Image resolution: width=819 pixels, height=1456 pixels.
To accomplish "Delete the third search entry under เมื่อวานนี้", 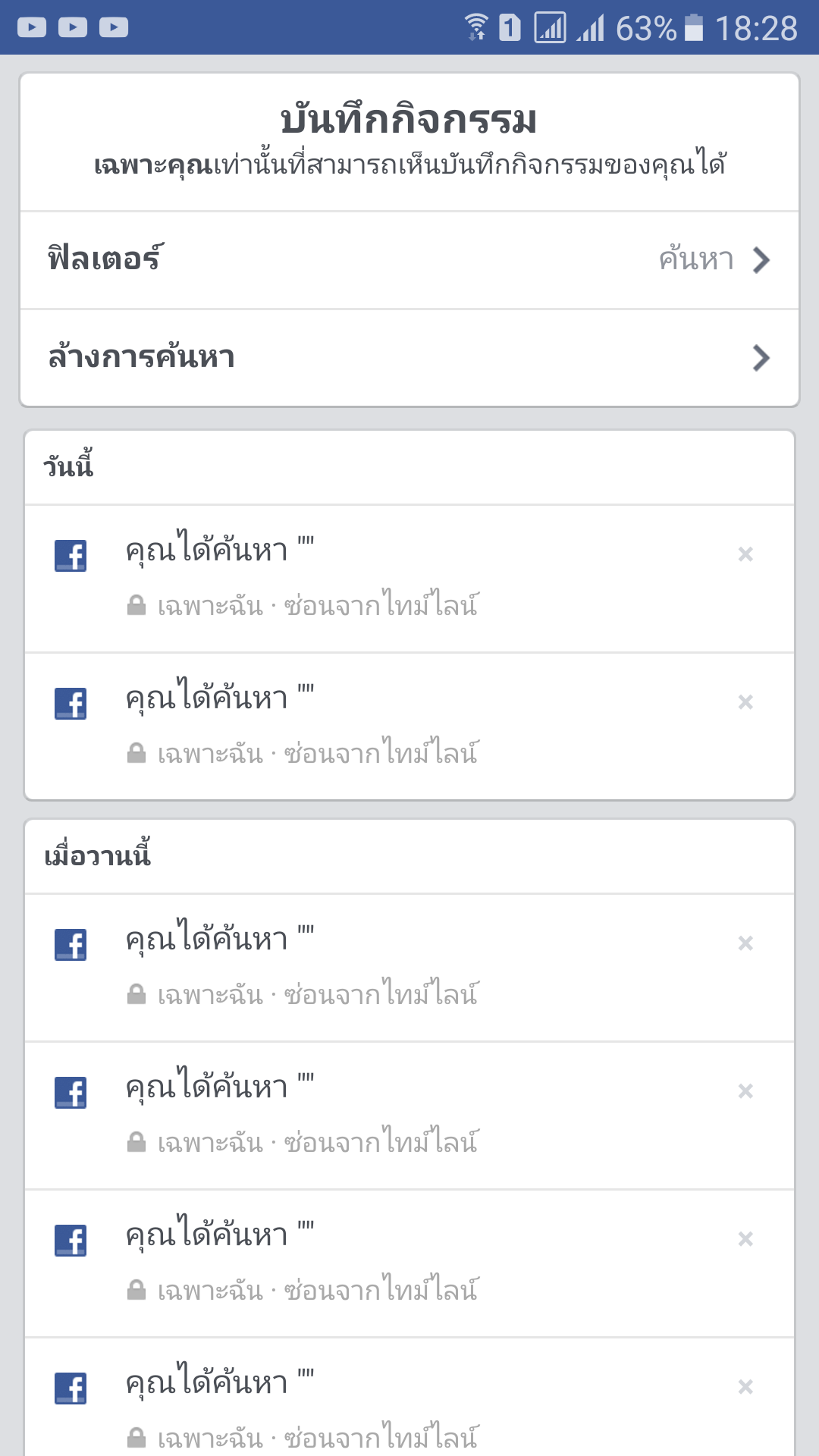I will coord(745,1239).
